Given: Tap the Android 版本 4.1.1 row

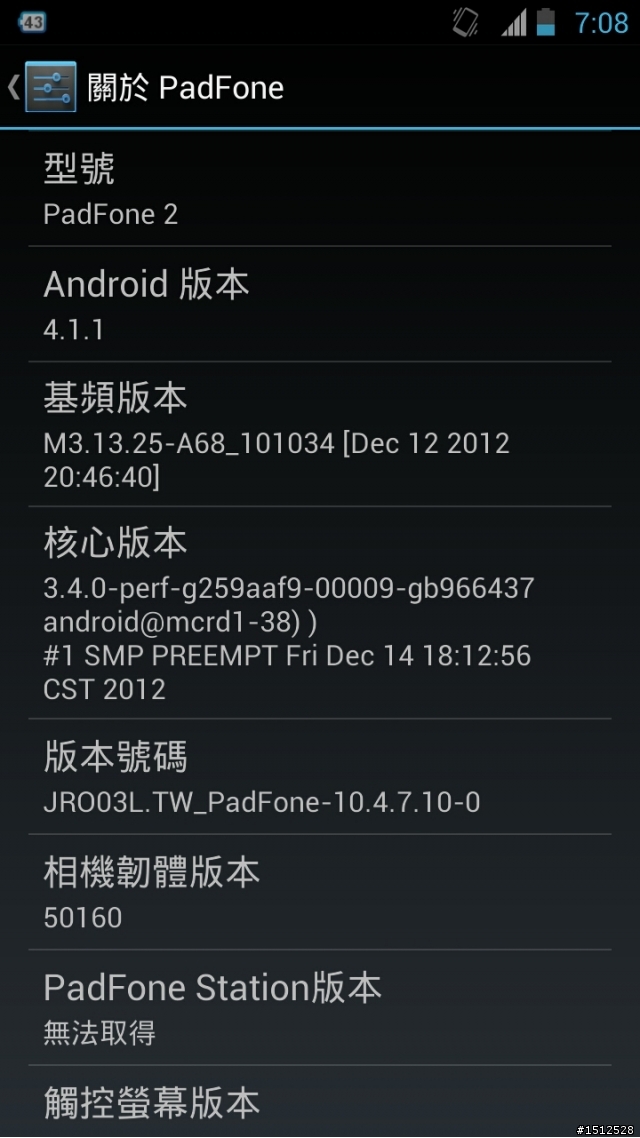Looking at the screenshot, I should [x=320, y=304].
